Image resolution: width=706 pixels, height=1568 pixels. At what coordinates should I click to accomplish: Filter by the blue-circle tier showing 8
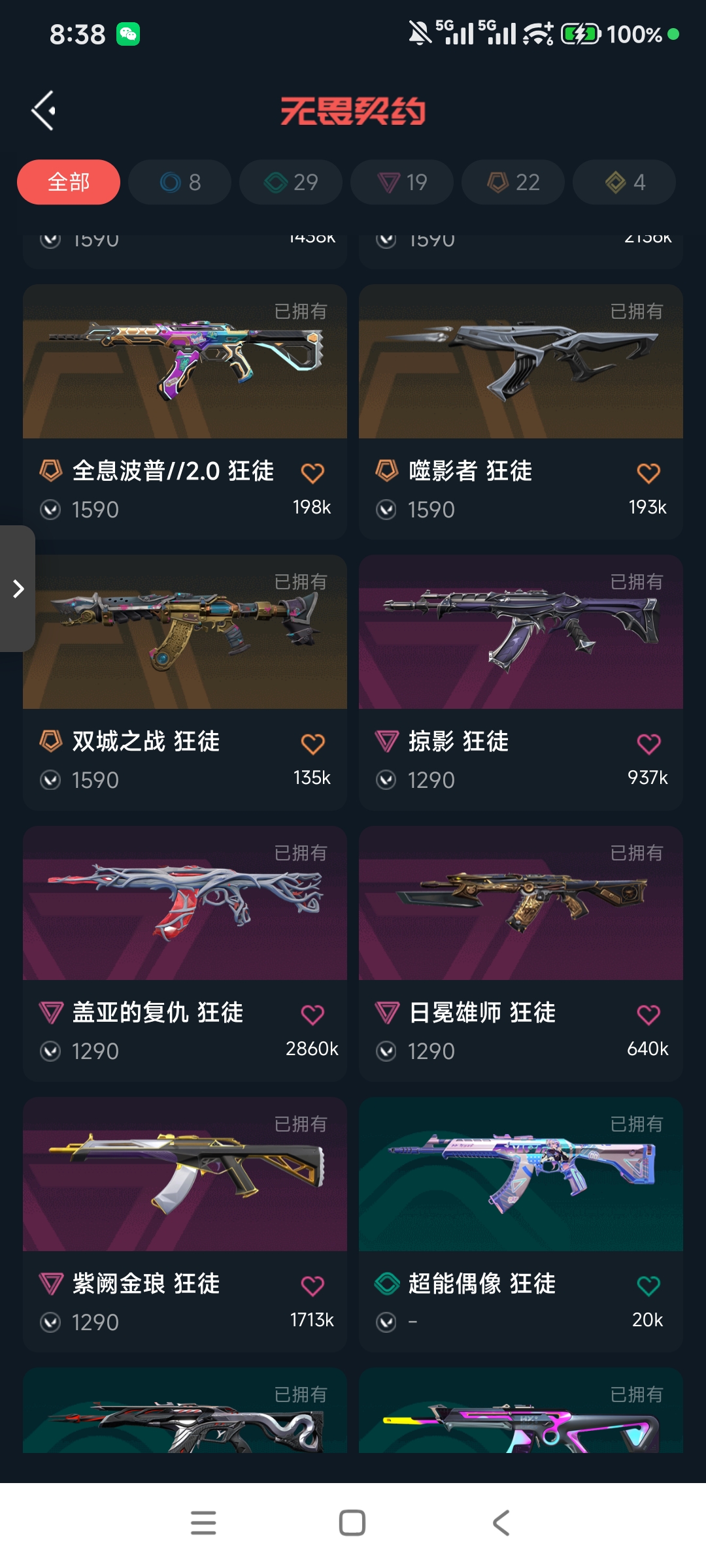tap(180, 182)
